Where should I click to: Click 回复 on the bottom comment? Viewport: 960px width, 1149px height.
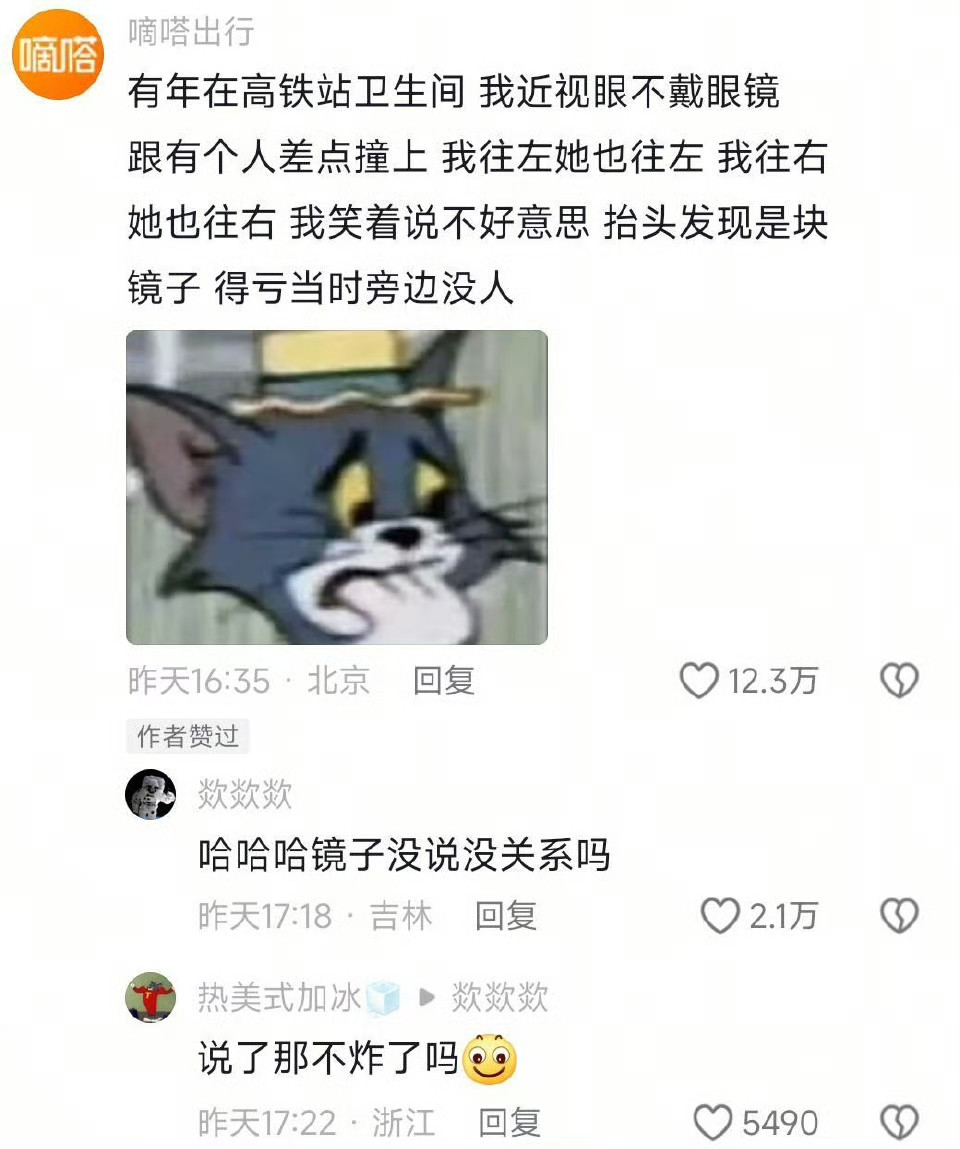(511, 1124)
